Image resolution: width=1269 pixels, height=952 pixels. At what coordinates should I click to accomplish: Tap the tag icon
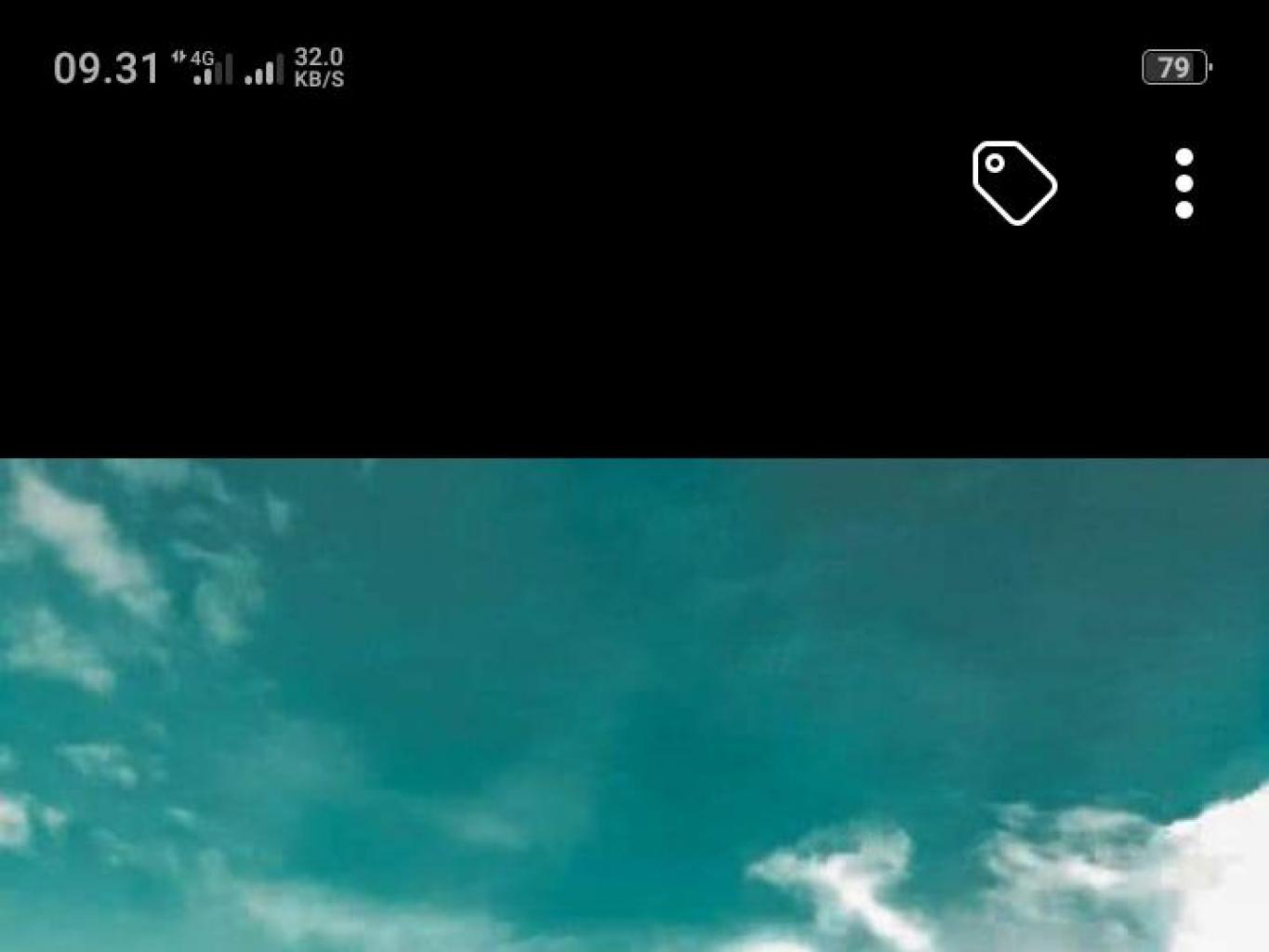point(1014,183)
